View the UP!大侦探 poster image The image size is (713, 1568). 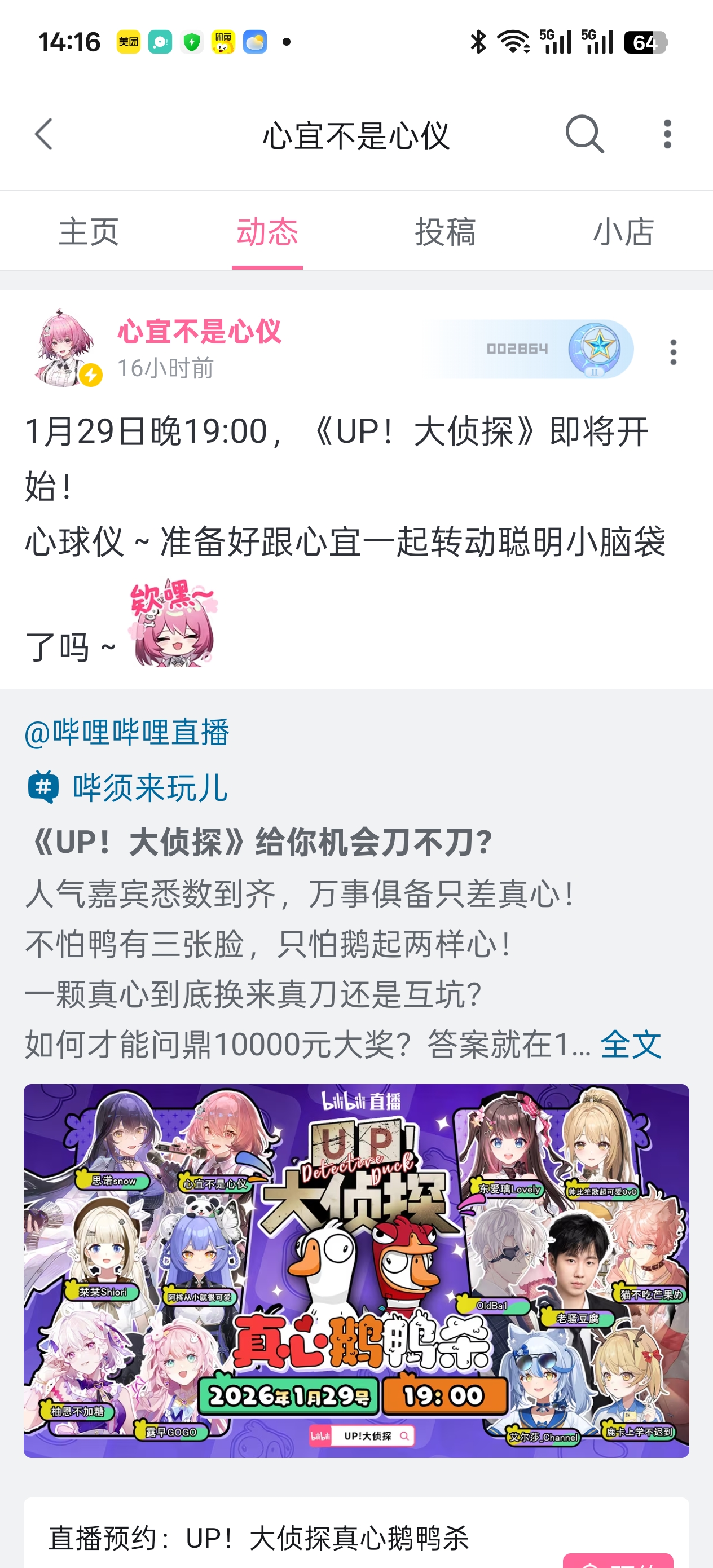click(x=356, y=1270)
